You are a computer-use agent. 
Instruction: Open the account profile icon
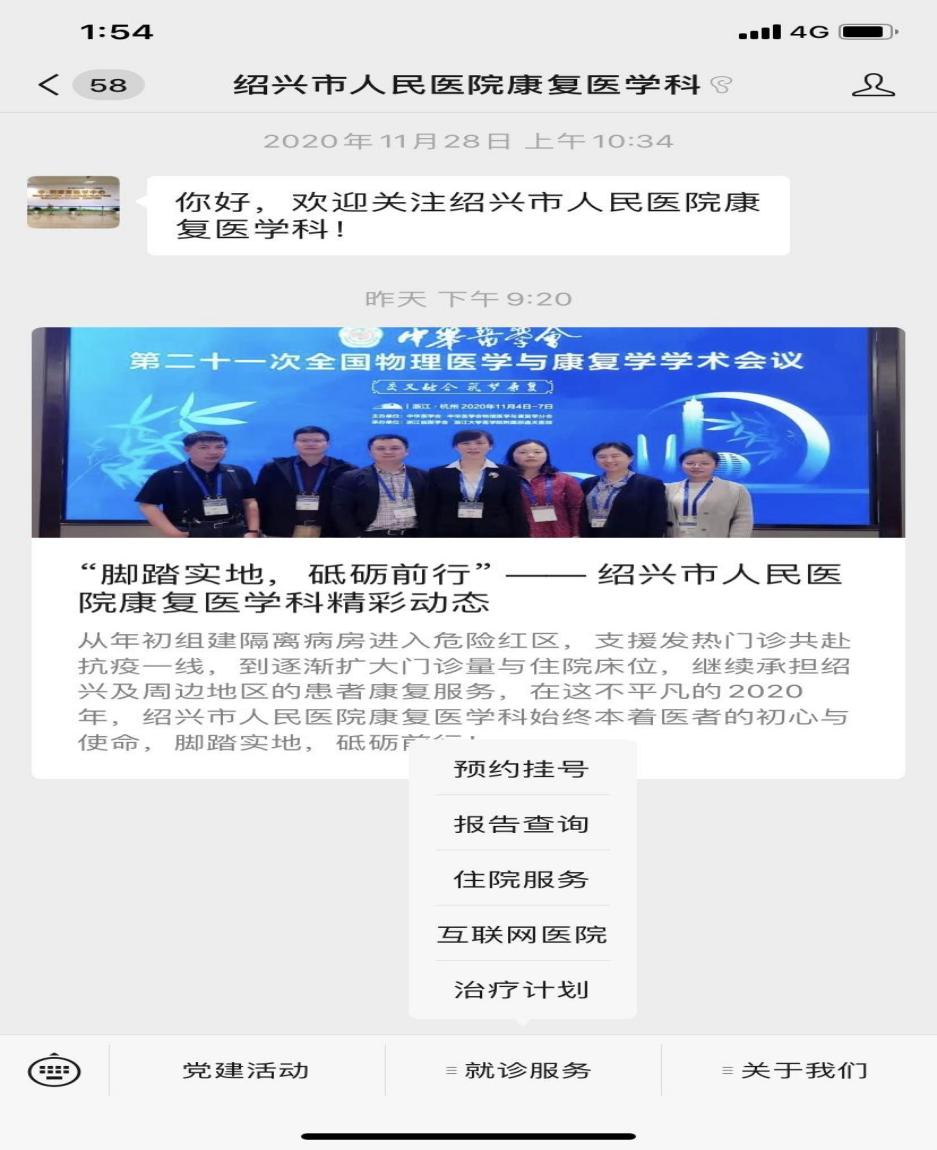tap(872, 85)
